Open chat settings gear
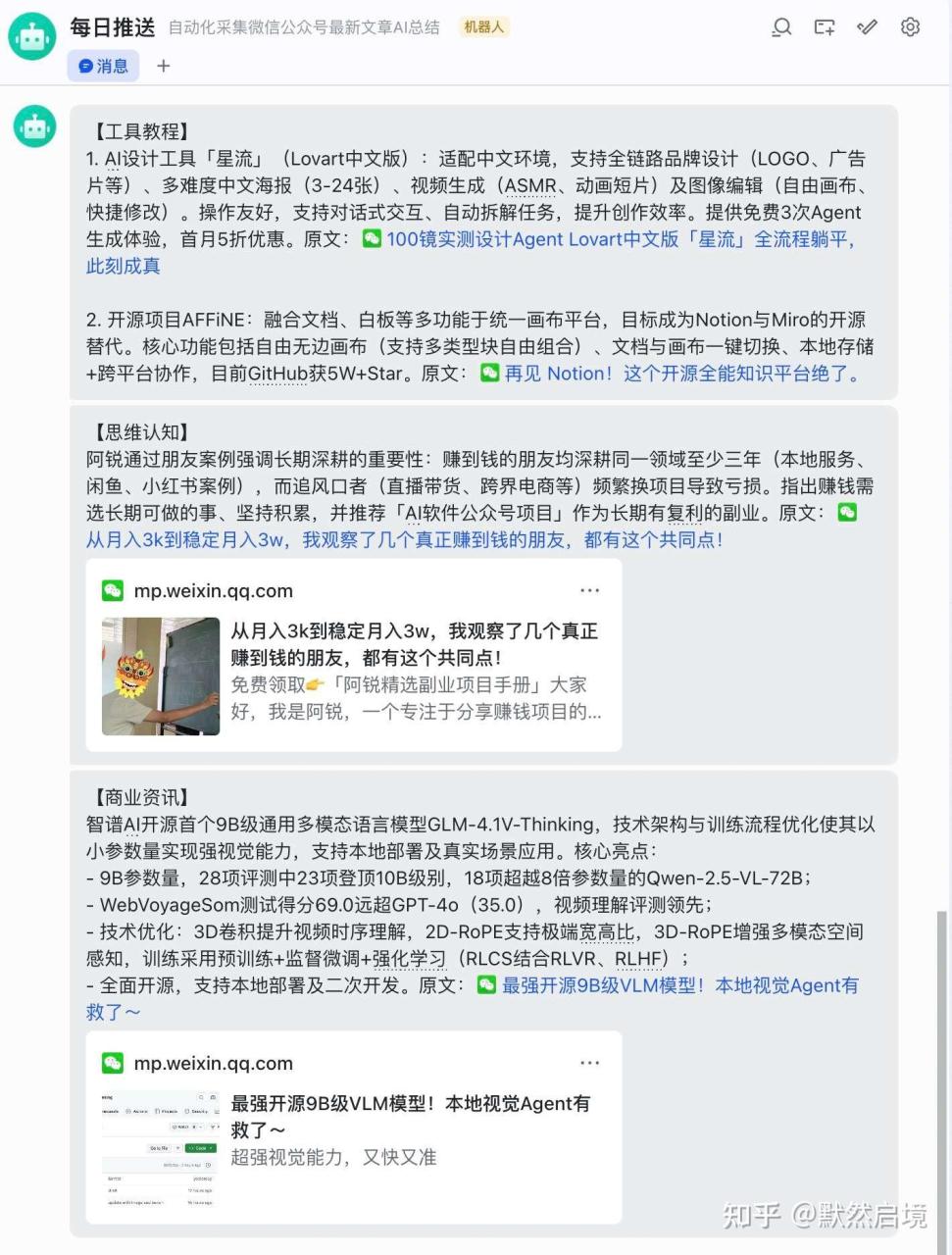 click(910, 27)
